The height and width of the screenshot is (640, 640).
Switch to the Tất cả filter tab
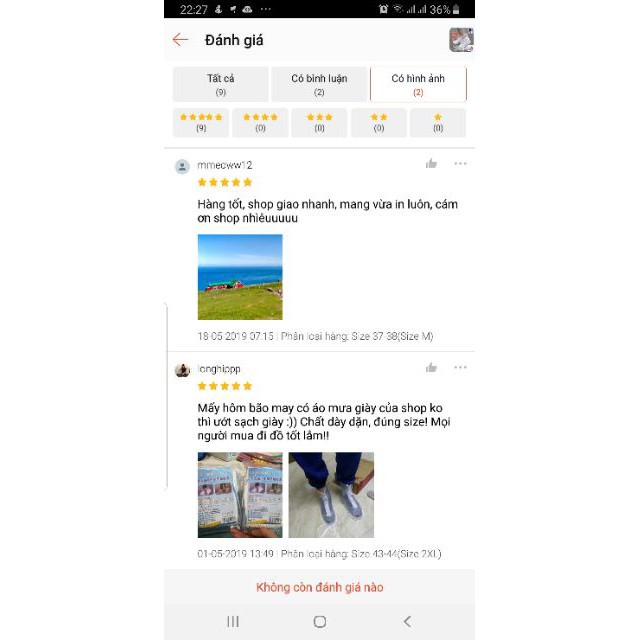221,84
